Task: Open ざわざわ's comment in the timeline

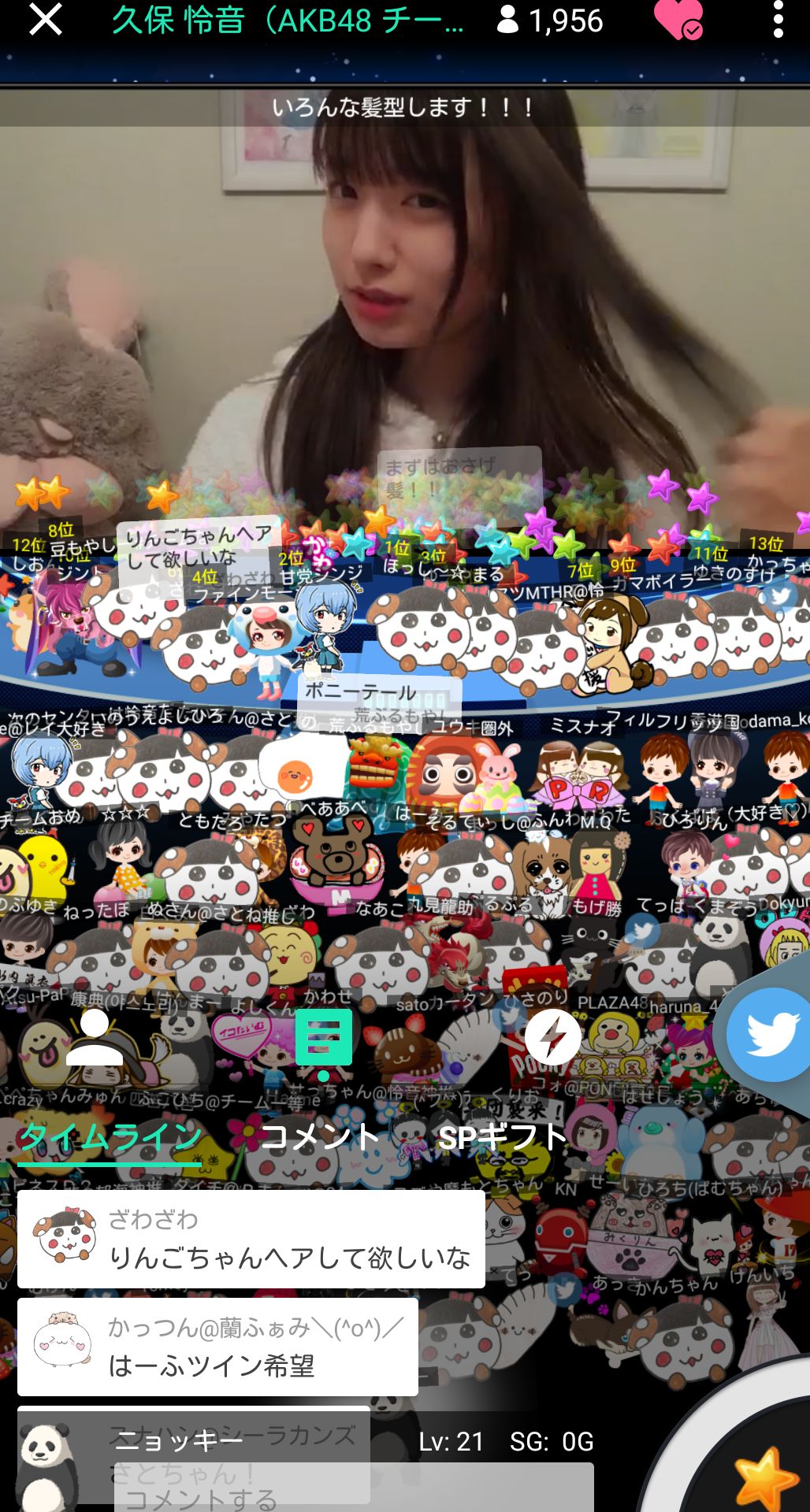Action: click(x=251, y=1240)
